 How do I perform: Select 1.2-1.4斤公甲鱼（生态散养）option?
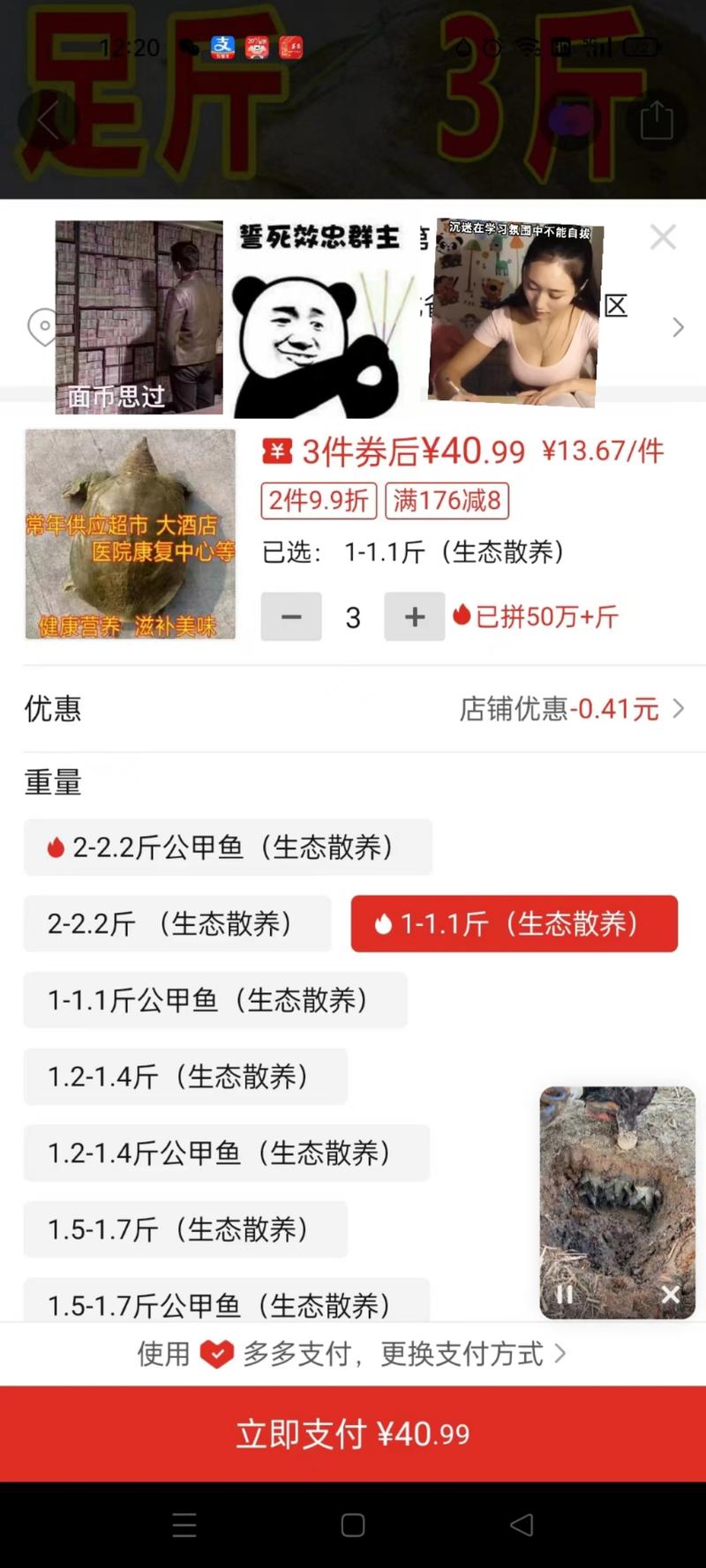pyautogui.click(x=226, y=1153)
